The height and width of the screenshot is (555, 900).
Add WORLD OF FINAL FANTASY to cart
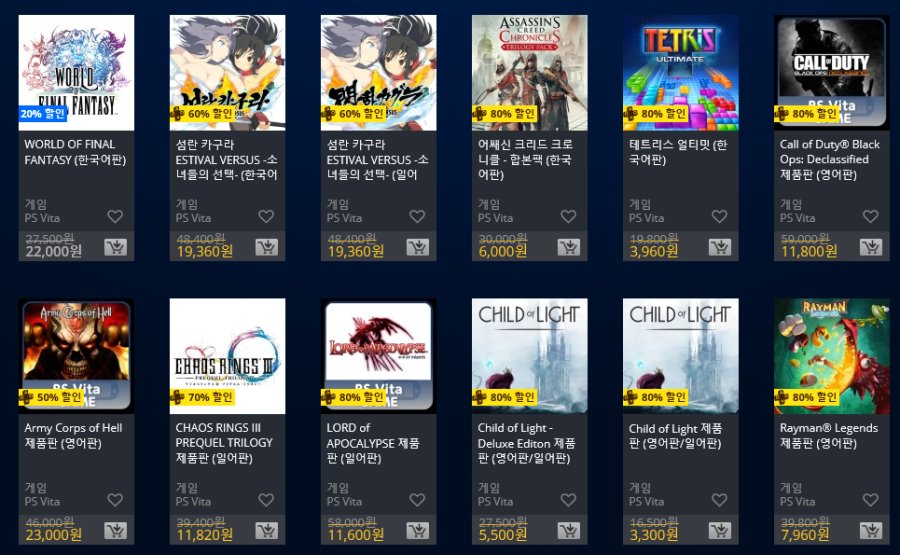pyautogui.click(x=115, y=247)
